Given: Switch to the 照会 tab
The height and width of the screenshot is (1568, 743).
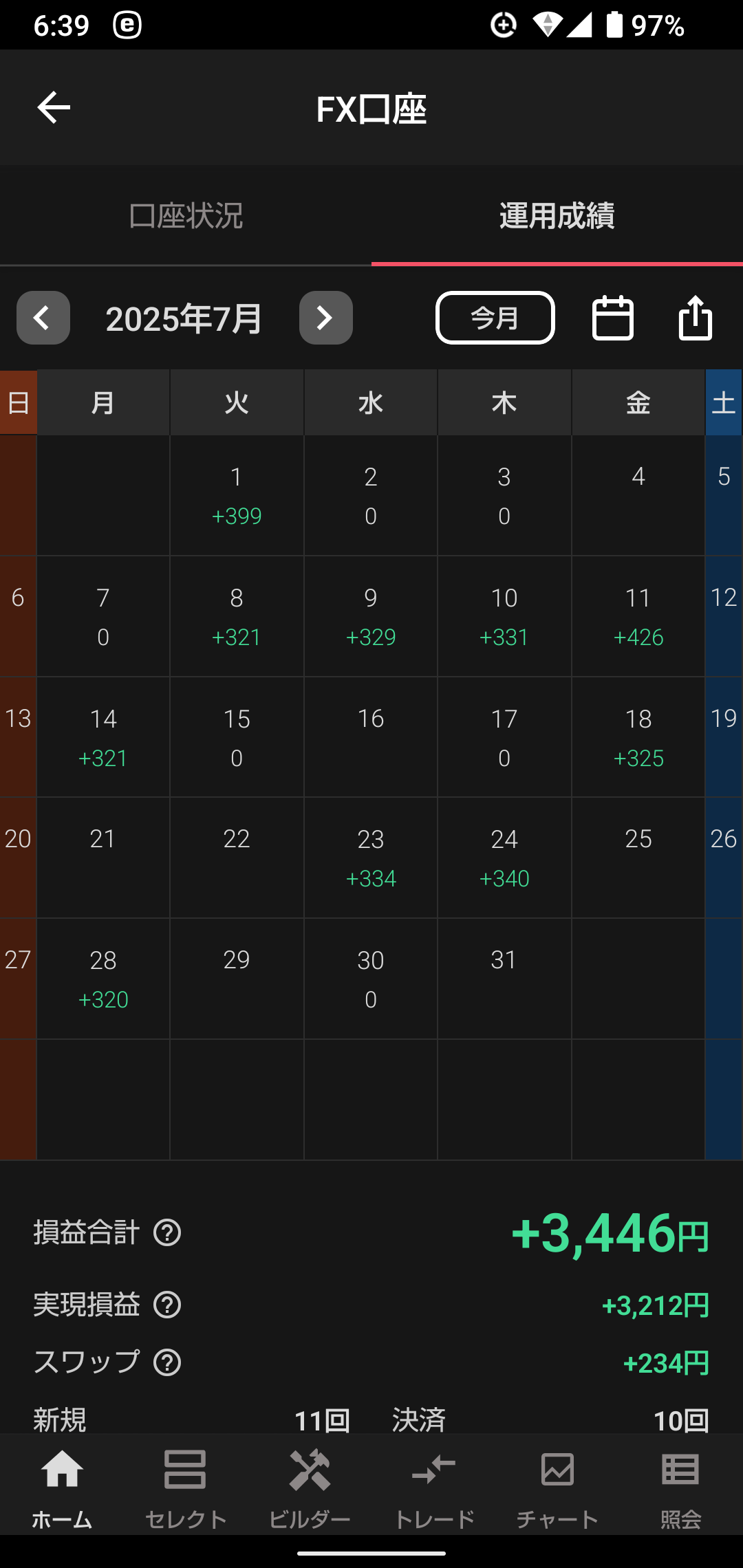Looking at the screenshot, I should point(681,1488).
